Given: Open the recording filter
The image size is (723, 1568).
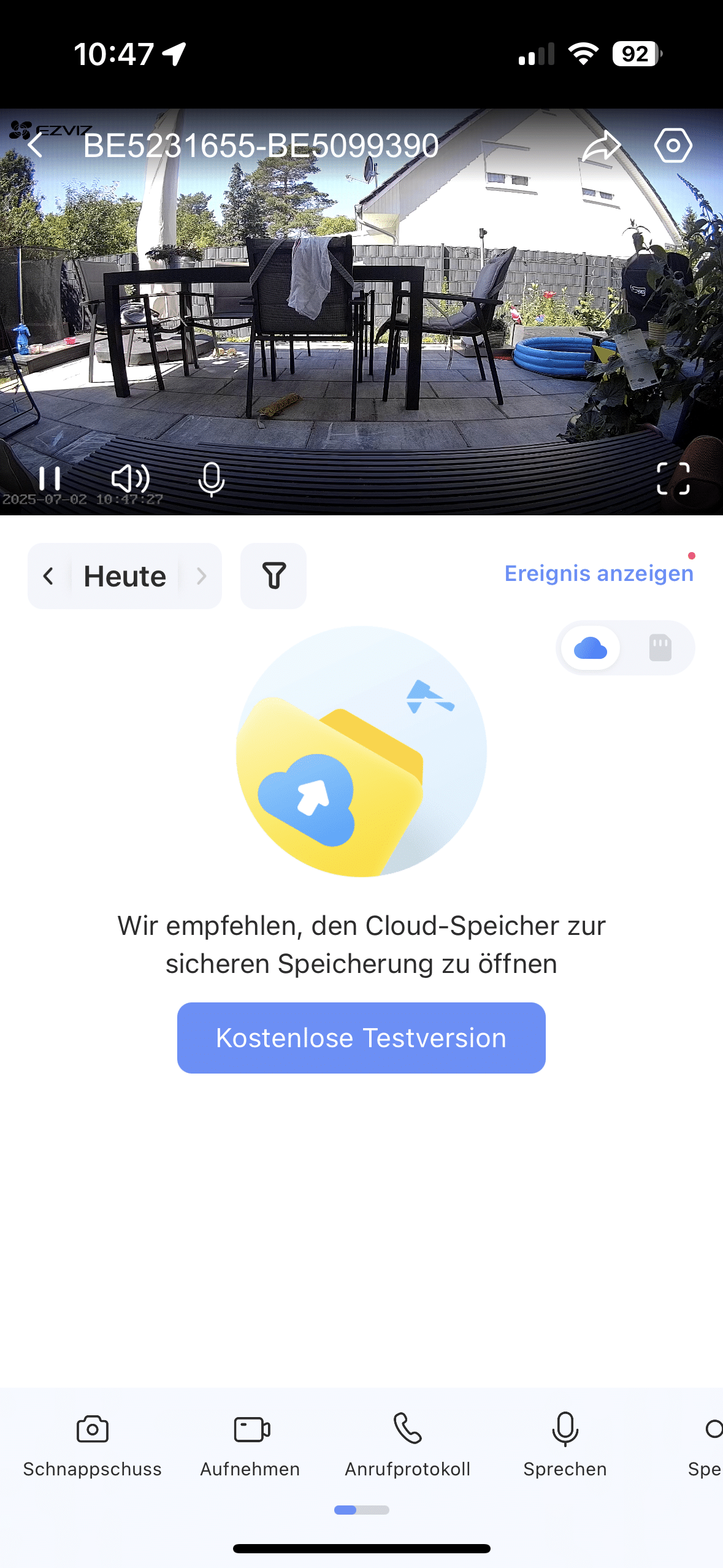Looking at the screenshot, I should point(274,576).
